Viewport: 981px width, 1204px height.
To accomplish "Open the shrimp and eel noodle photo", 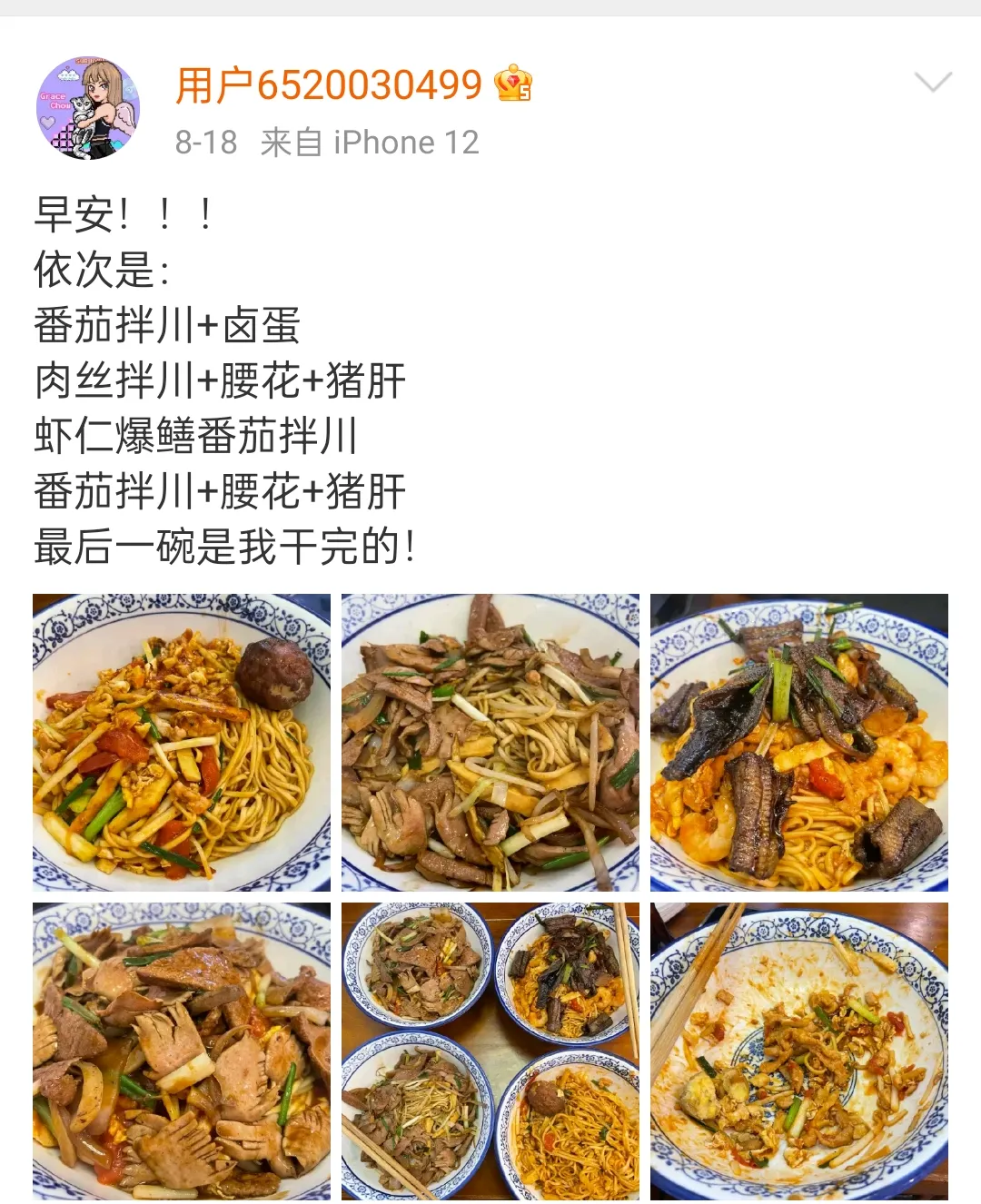I will pos(798,742).
